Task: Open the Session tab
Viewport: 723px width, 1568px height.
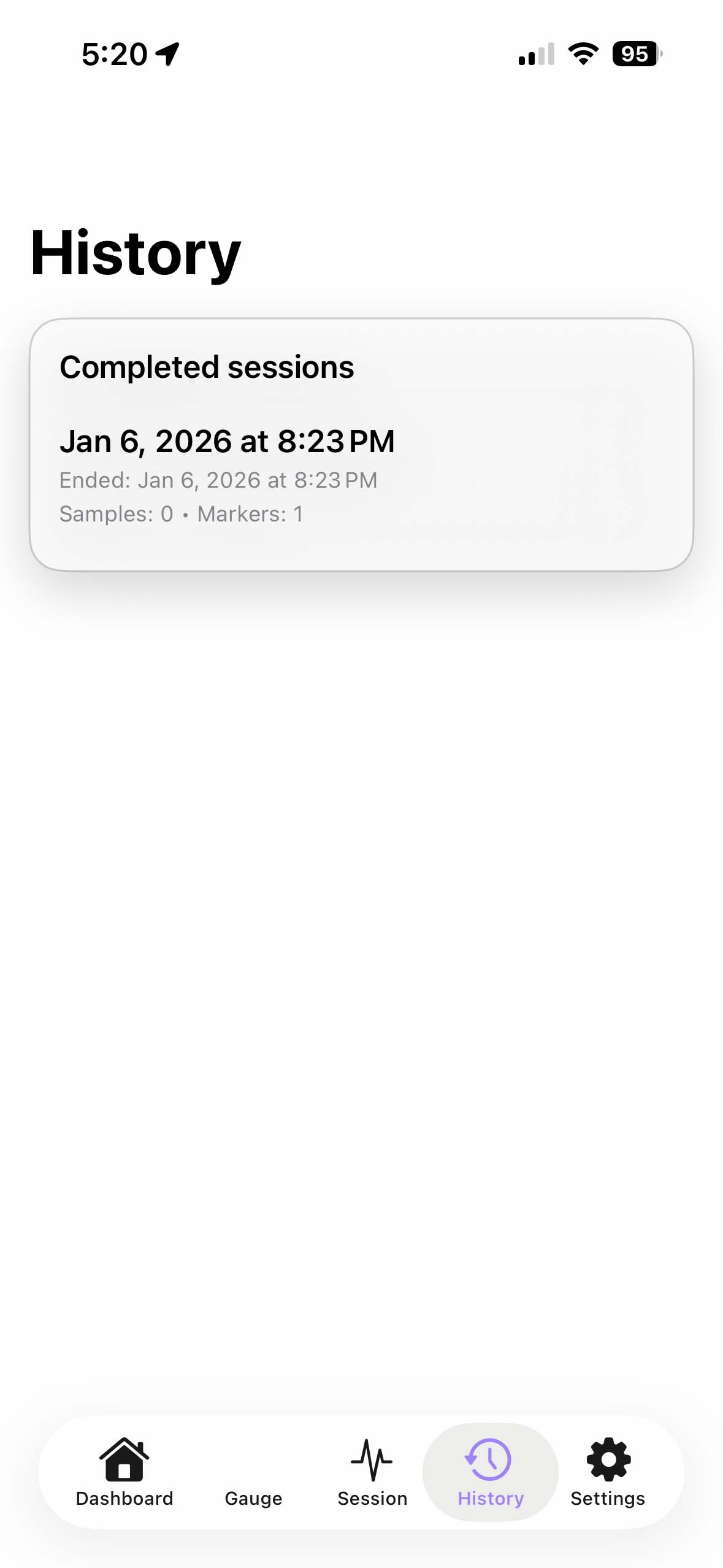Action: tap(372, 1472)
